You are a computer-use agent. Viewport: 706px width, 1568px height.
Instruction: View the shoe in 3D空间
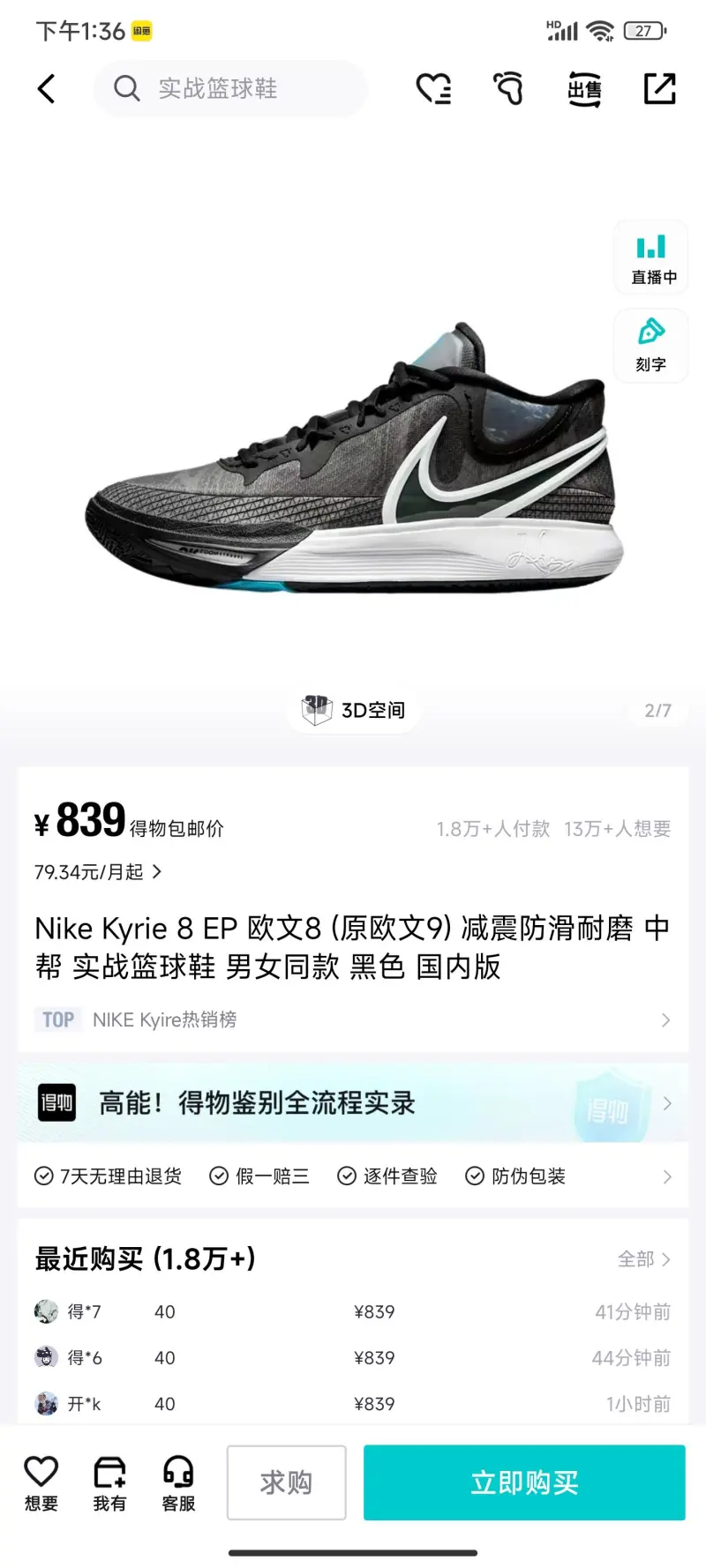[354, 710]
